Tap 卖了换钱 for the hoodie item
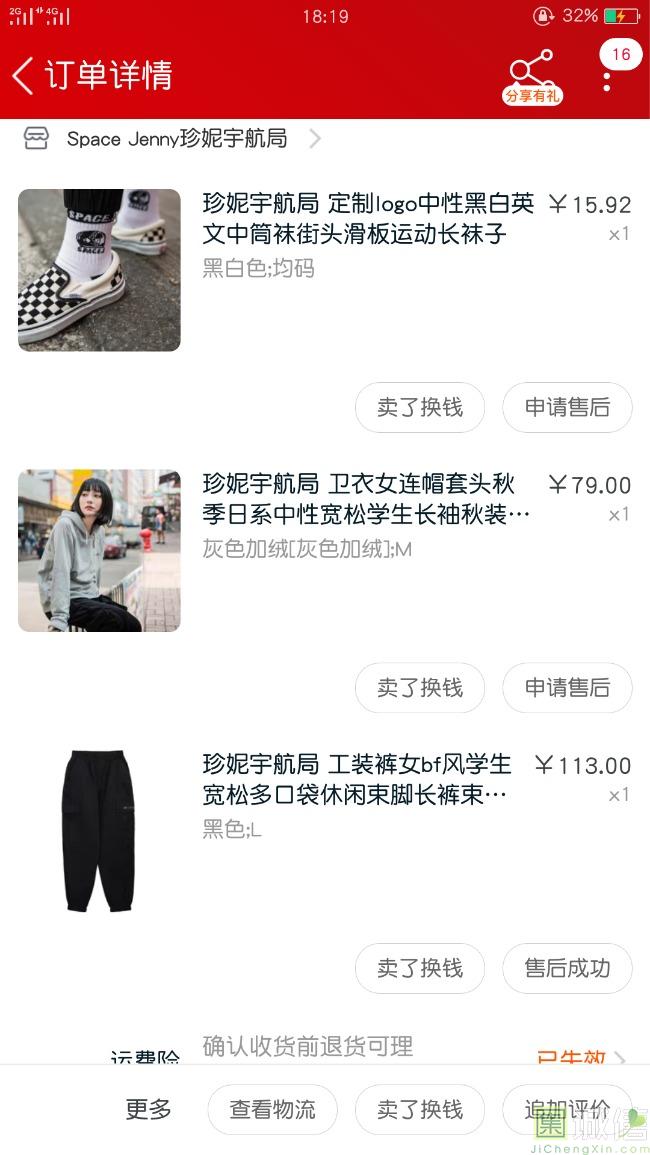The height and width of the screenshot is (1155, 650). pos(420,688)
